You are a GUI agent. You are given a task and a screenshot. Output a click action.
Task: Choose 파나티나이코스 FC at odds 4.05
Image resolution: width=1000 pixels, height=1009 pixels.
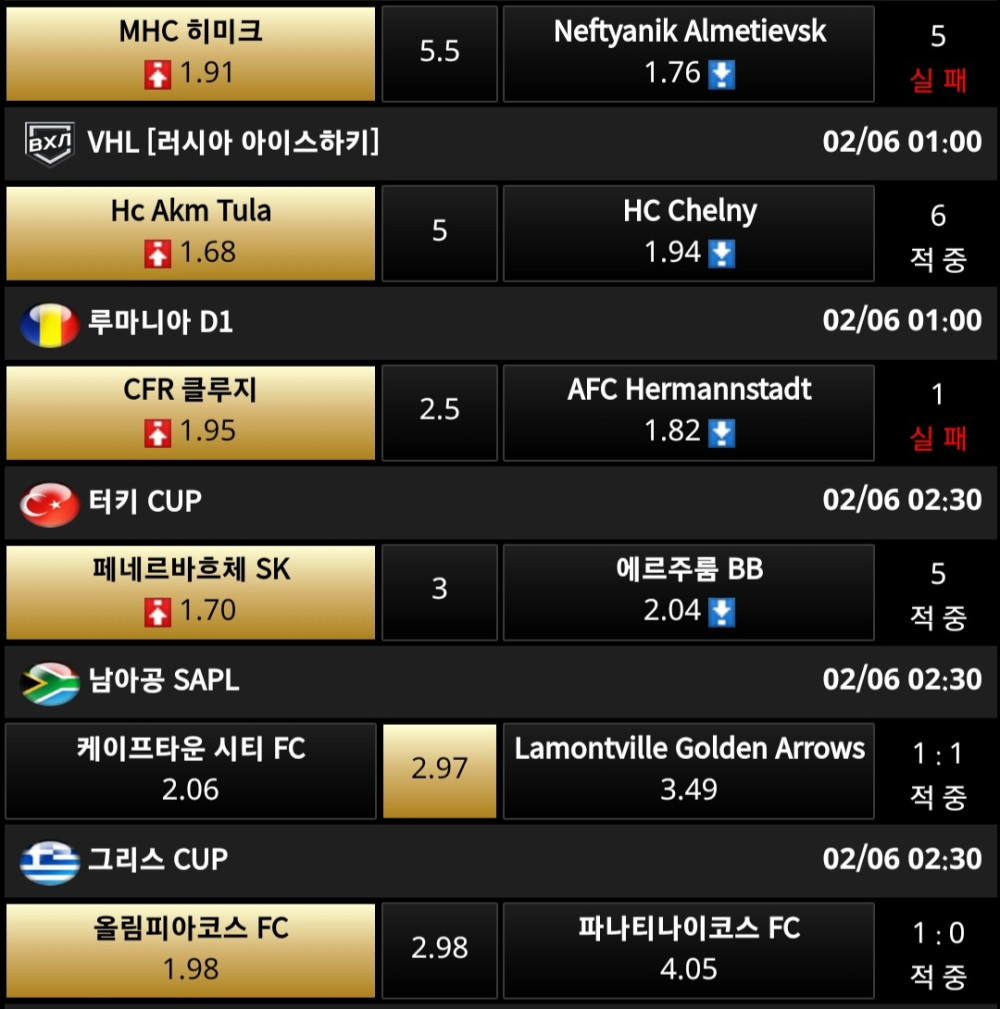[689, 949]
